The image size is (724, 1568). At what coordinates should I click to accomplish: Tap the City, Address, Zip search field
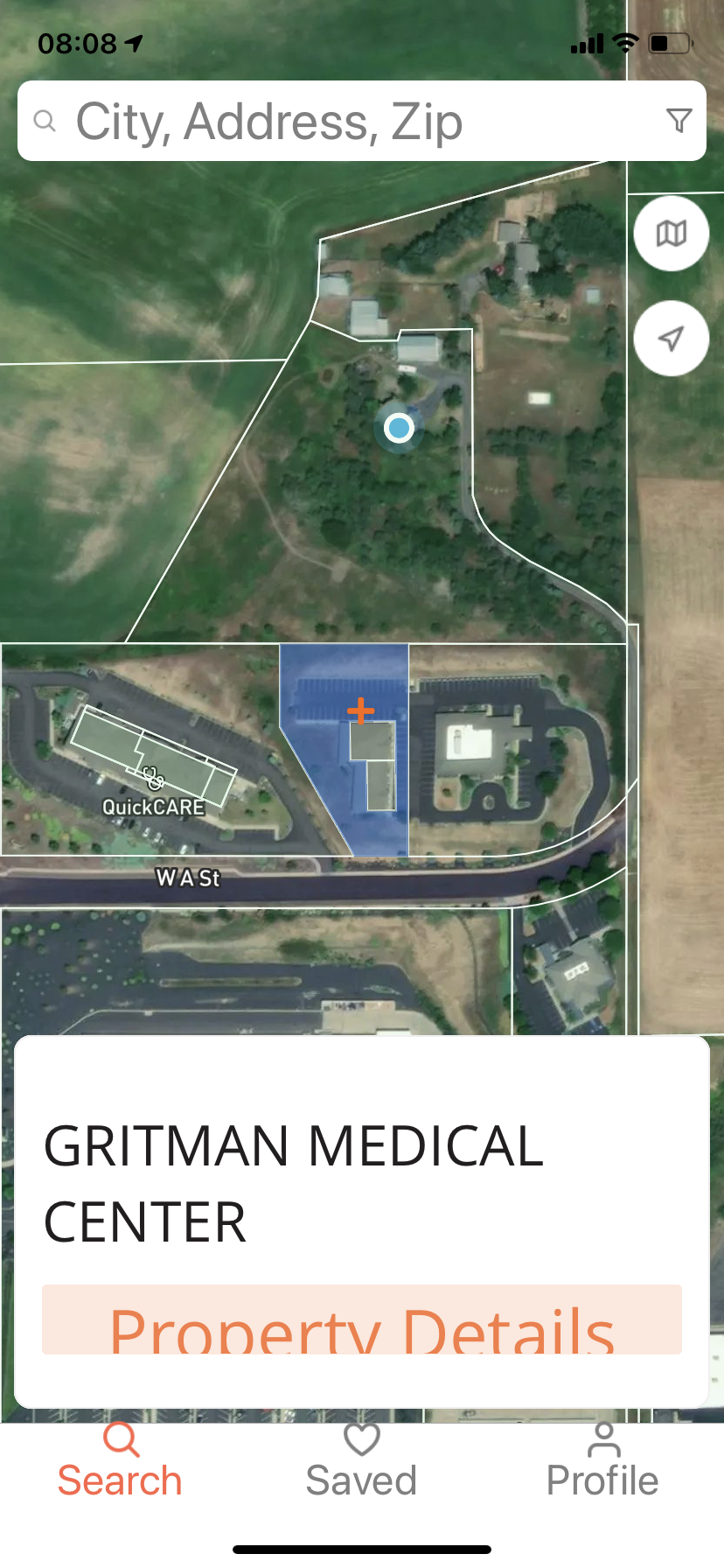pyautogui.click(x=341, y=122)
